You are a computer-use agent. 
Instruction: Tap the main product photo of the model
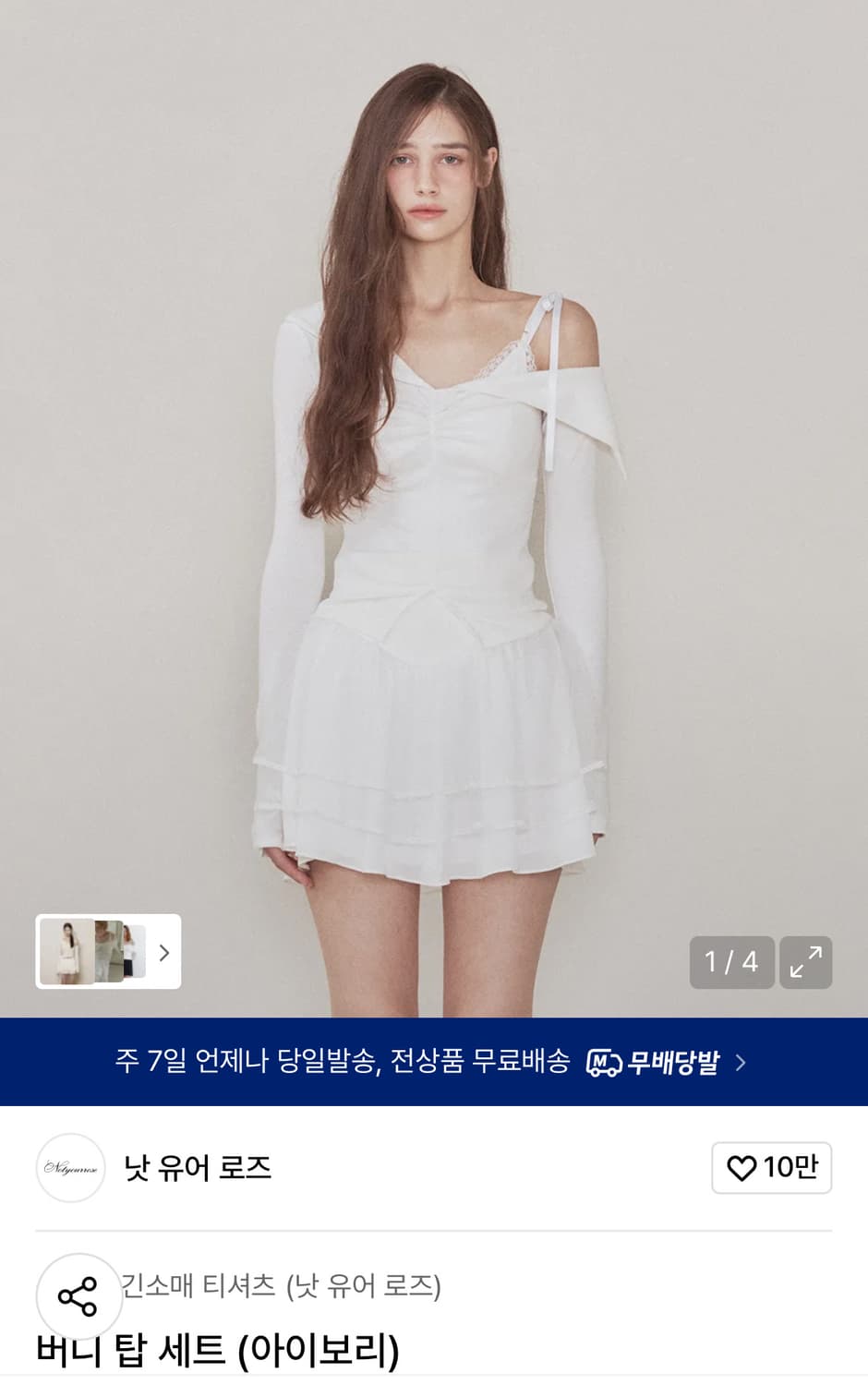click(434, 508)
